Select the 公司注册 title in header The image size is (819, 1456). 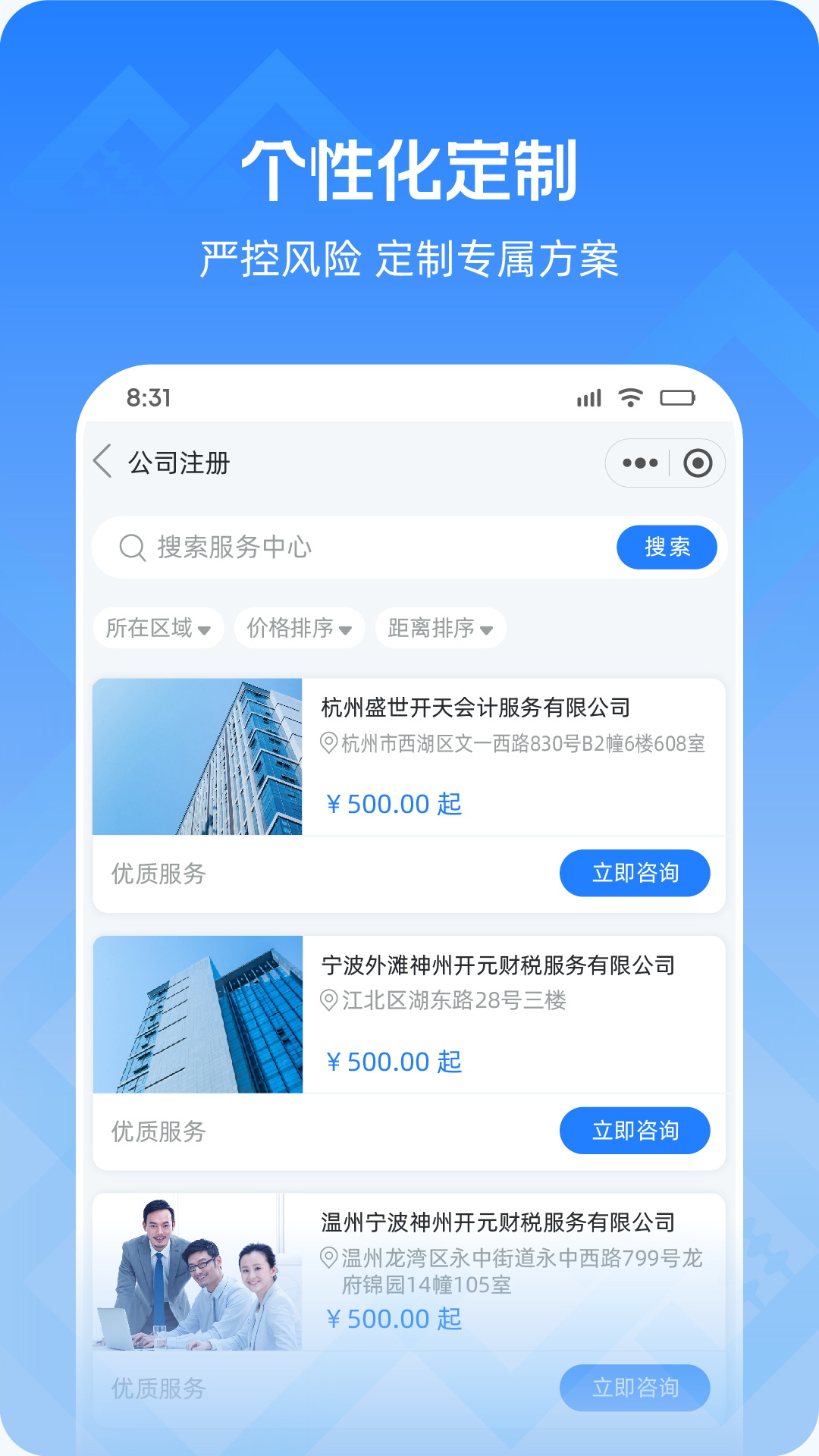point(178,460)
